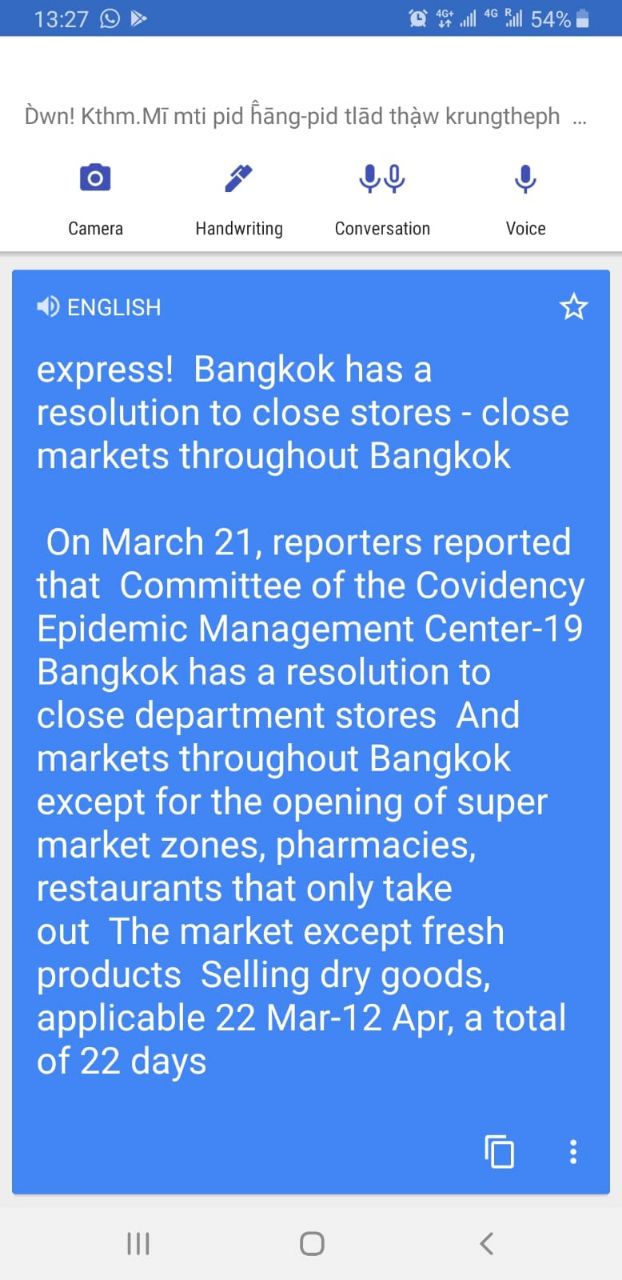This screenshot has width=622, height=1280.
Task: Open Camera translation mode
Action: (95, 198)
